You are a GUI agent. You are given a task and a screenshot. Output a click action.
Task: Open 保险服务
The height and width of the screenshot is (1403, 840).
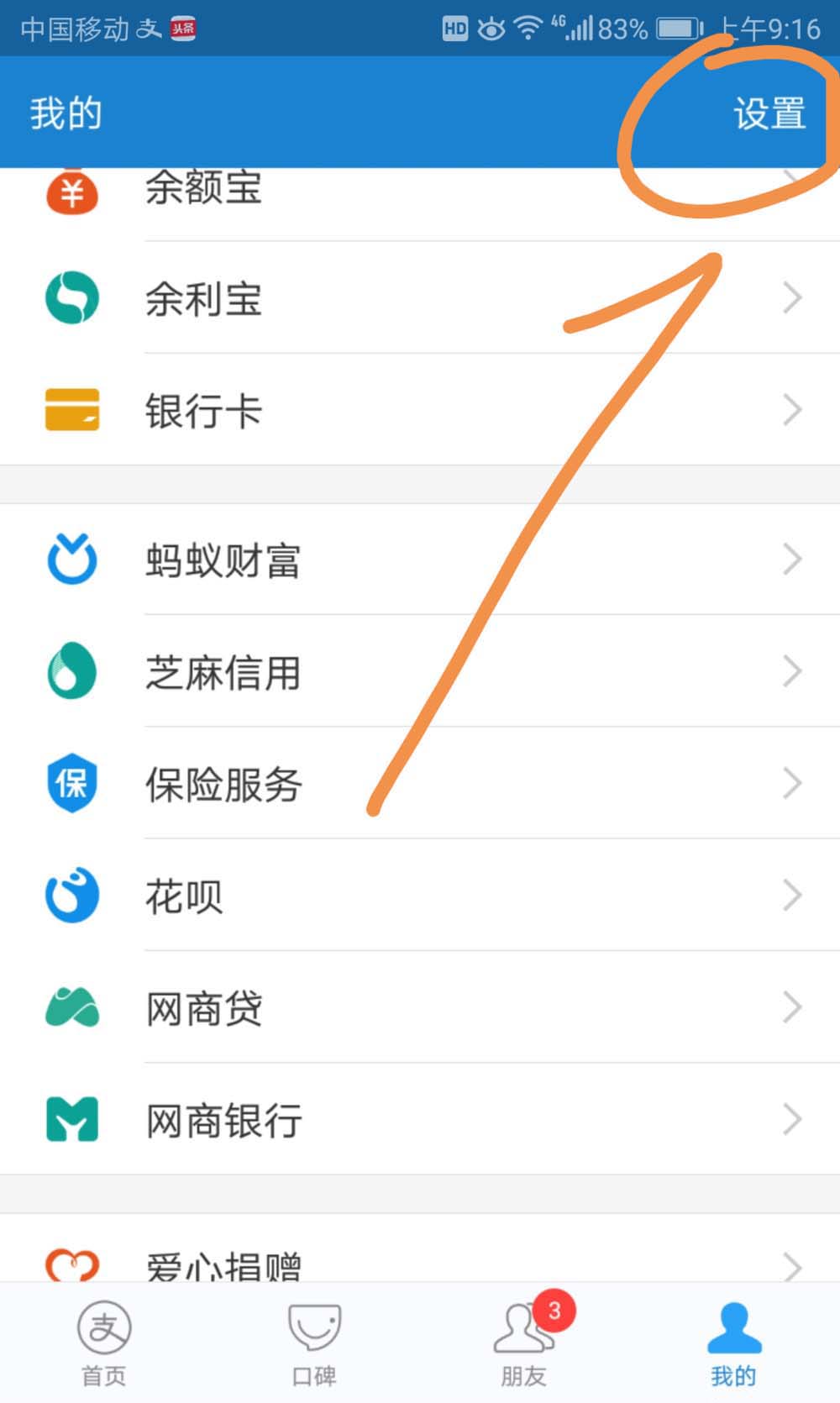tap(420, 784)
